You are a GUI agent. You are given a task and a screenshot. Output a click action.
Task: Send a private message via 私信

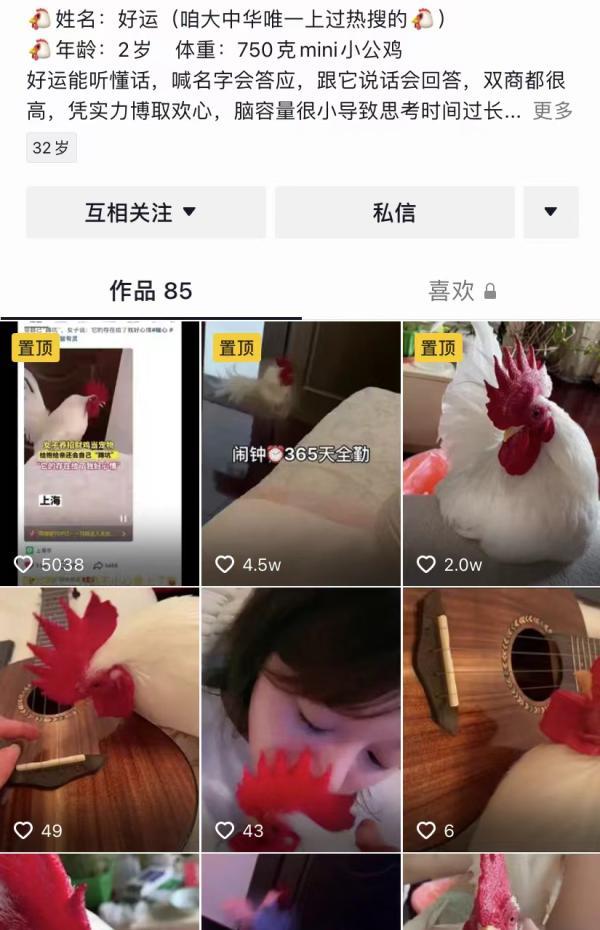click(x=394, y=212)
